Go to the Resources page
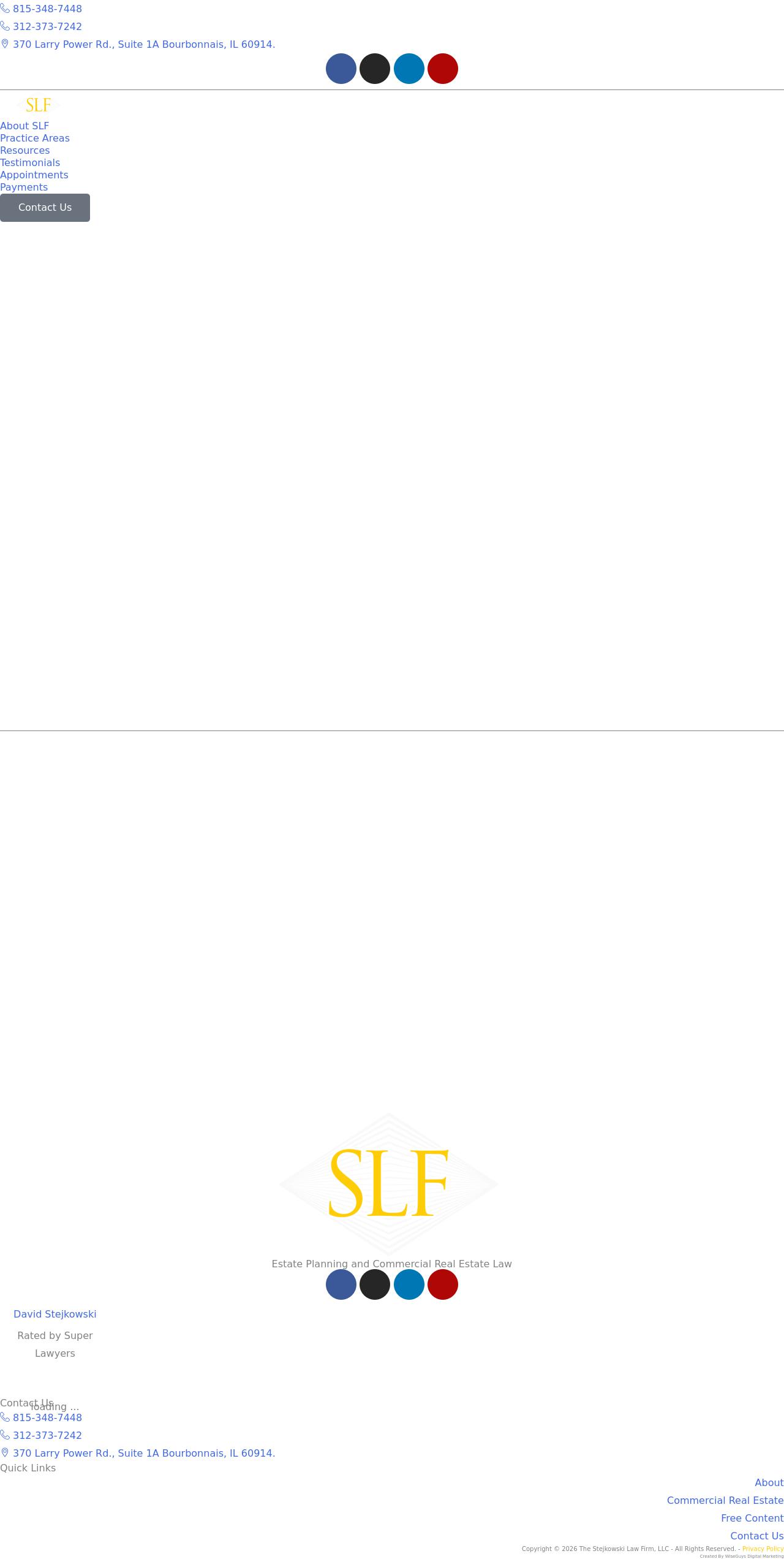This screenshot has height=1559, width=784. [25, 151]
